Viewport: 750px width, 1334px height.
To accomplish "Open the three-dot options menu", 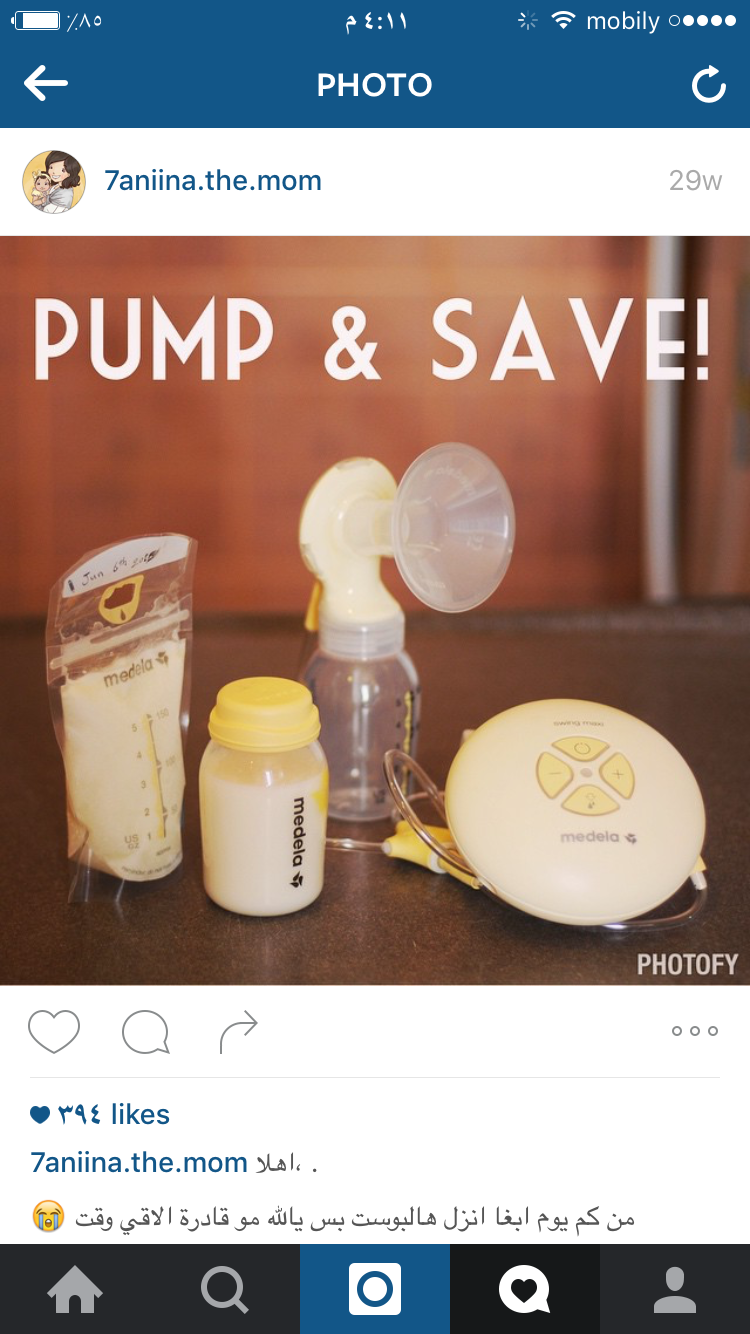I will point(694,1031).
